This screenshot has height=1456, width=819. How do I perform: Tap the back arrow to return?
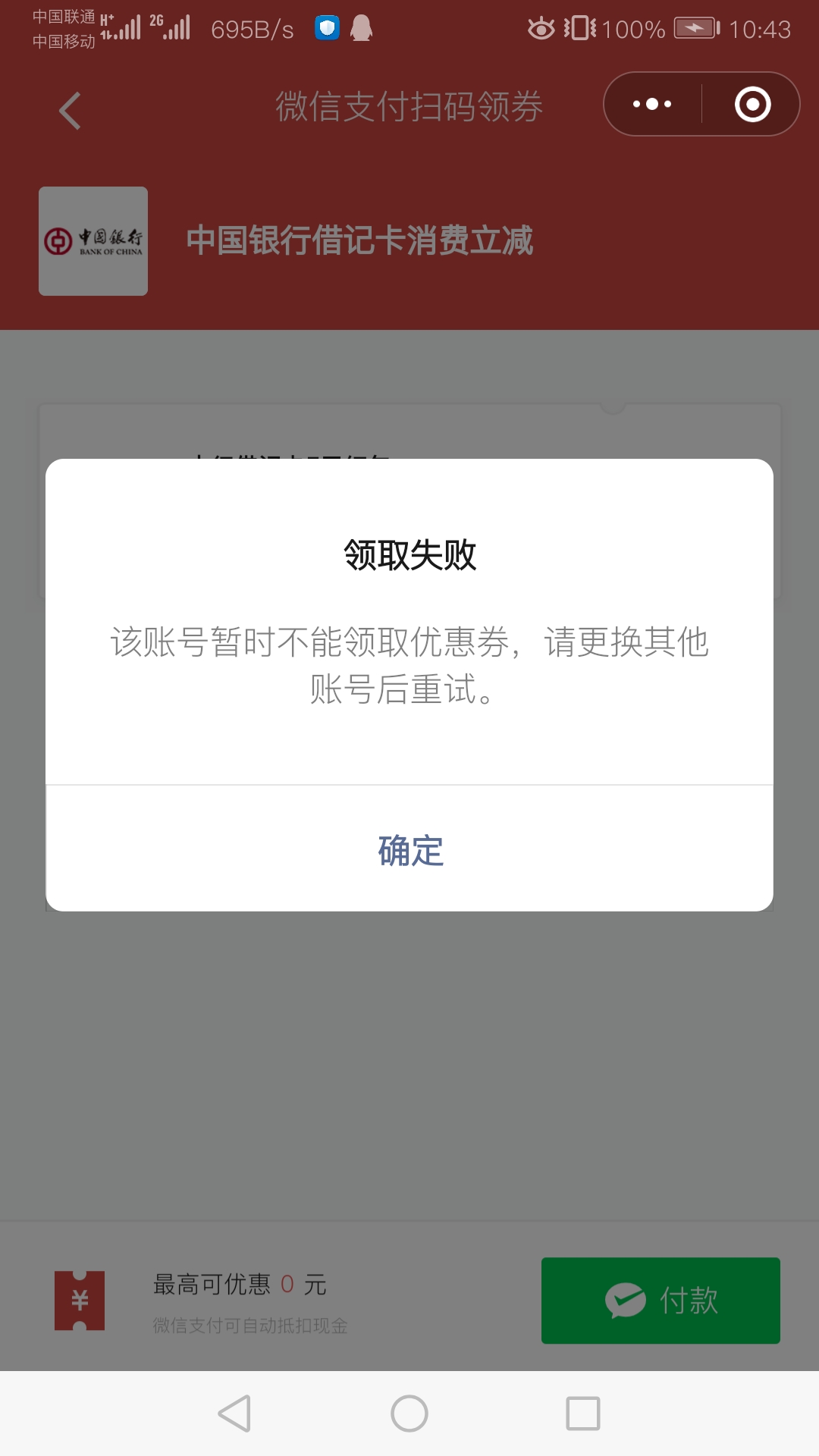[x=68, y=109]
